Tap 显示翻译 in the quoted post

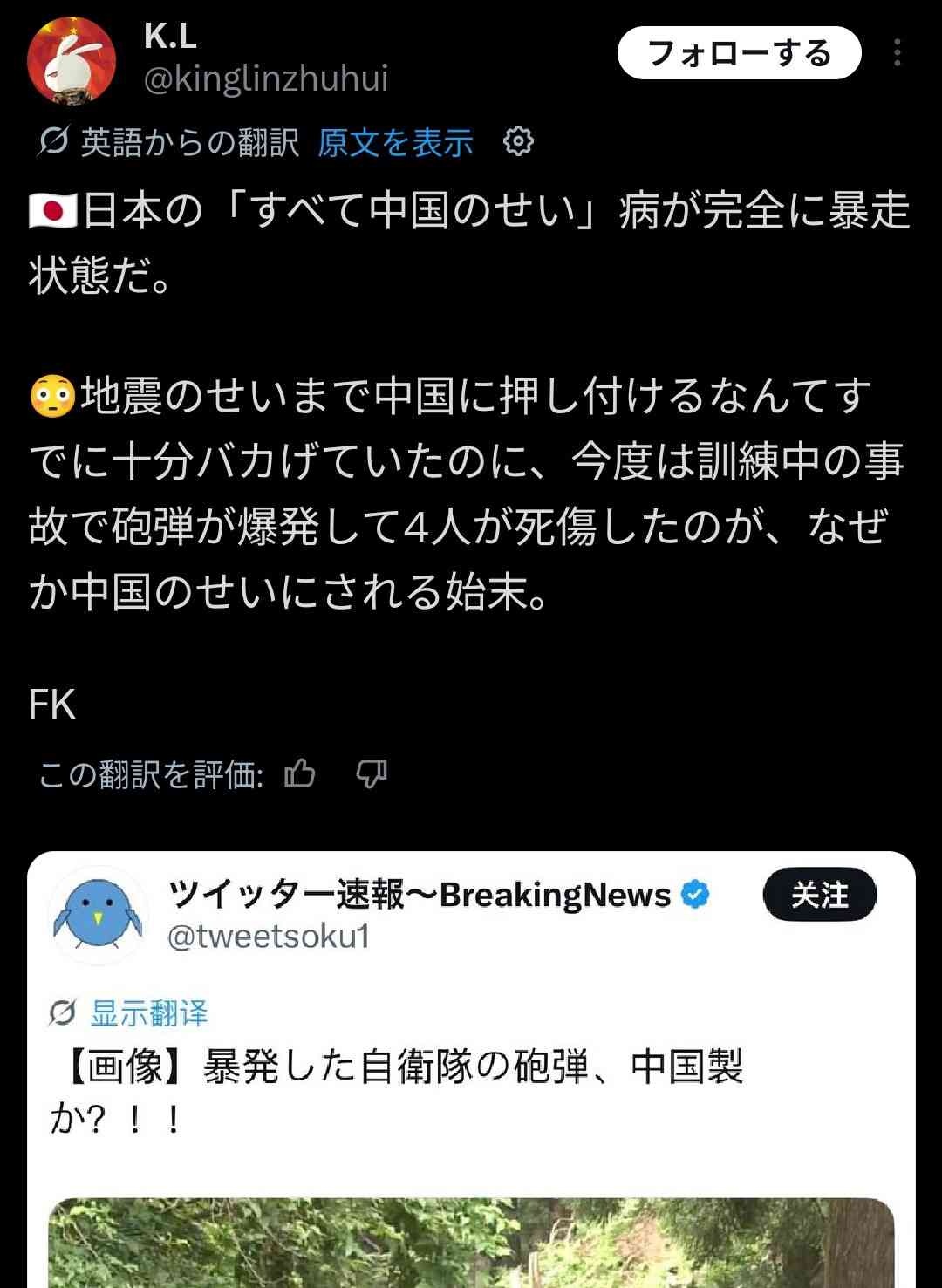(148, 1013)
